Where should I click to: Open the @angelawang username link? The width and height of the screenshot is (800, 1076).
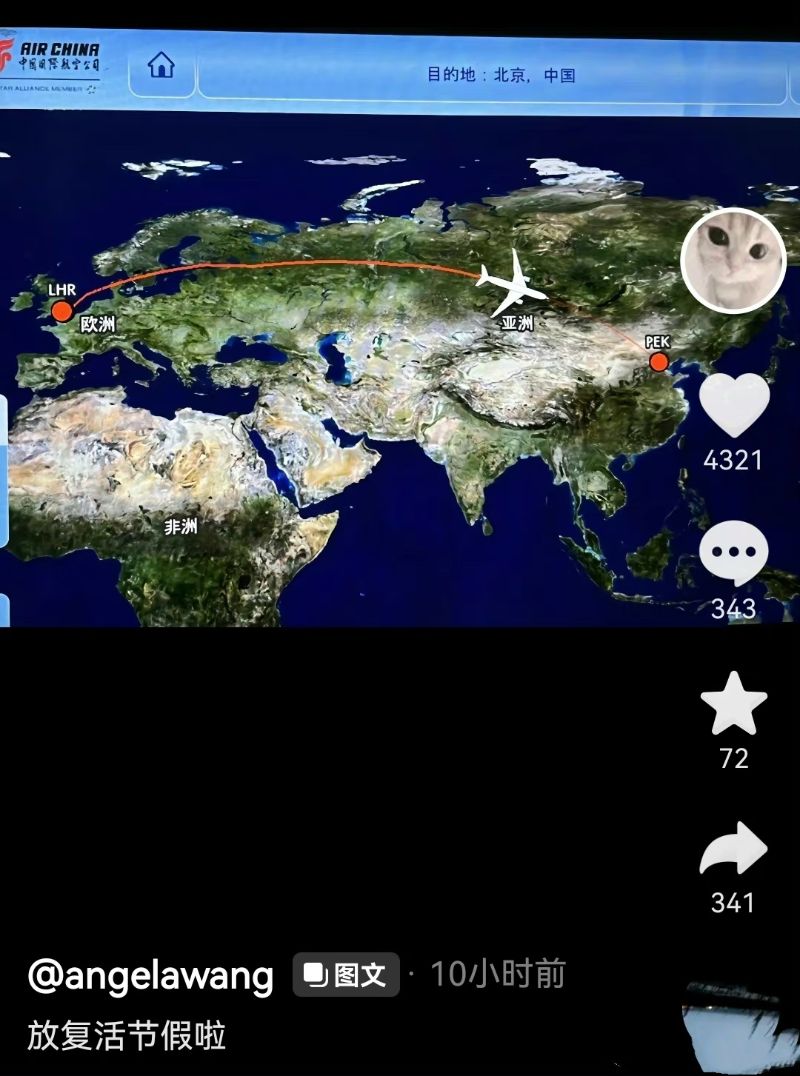pos(150,975)
